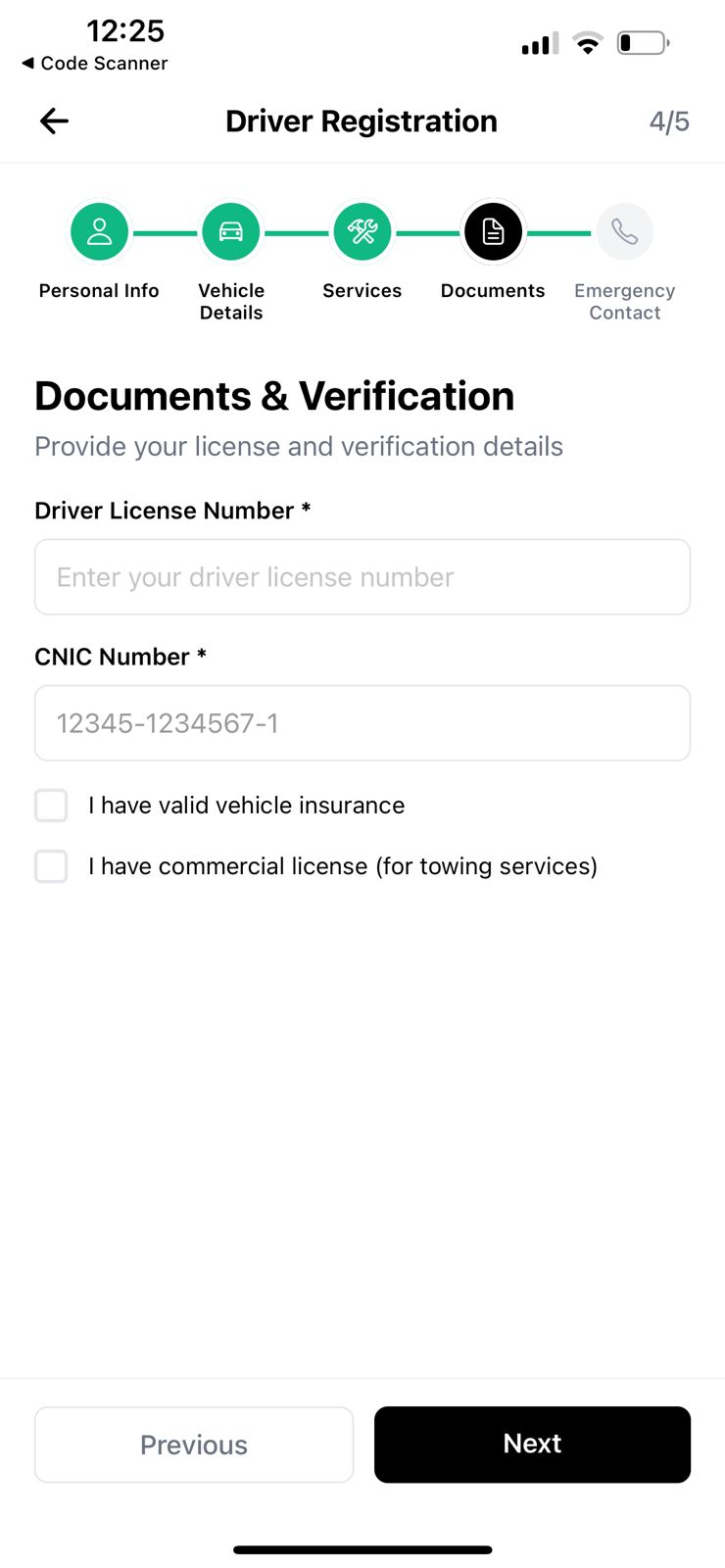The width and height of the screenshot is (725, 1568).
Task: Return to Code Scanner app
Action: 94,64
